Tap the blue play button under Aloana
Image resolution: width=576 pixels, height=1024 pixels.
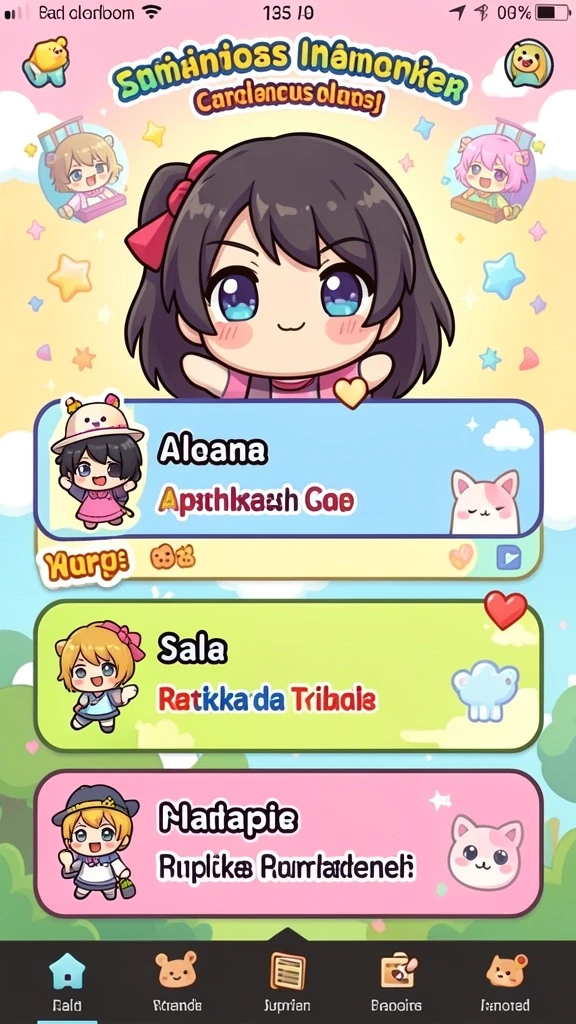pyautogui.click(x=508, y=557)
